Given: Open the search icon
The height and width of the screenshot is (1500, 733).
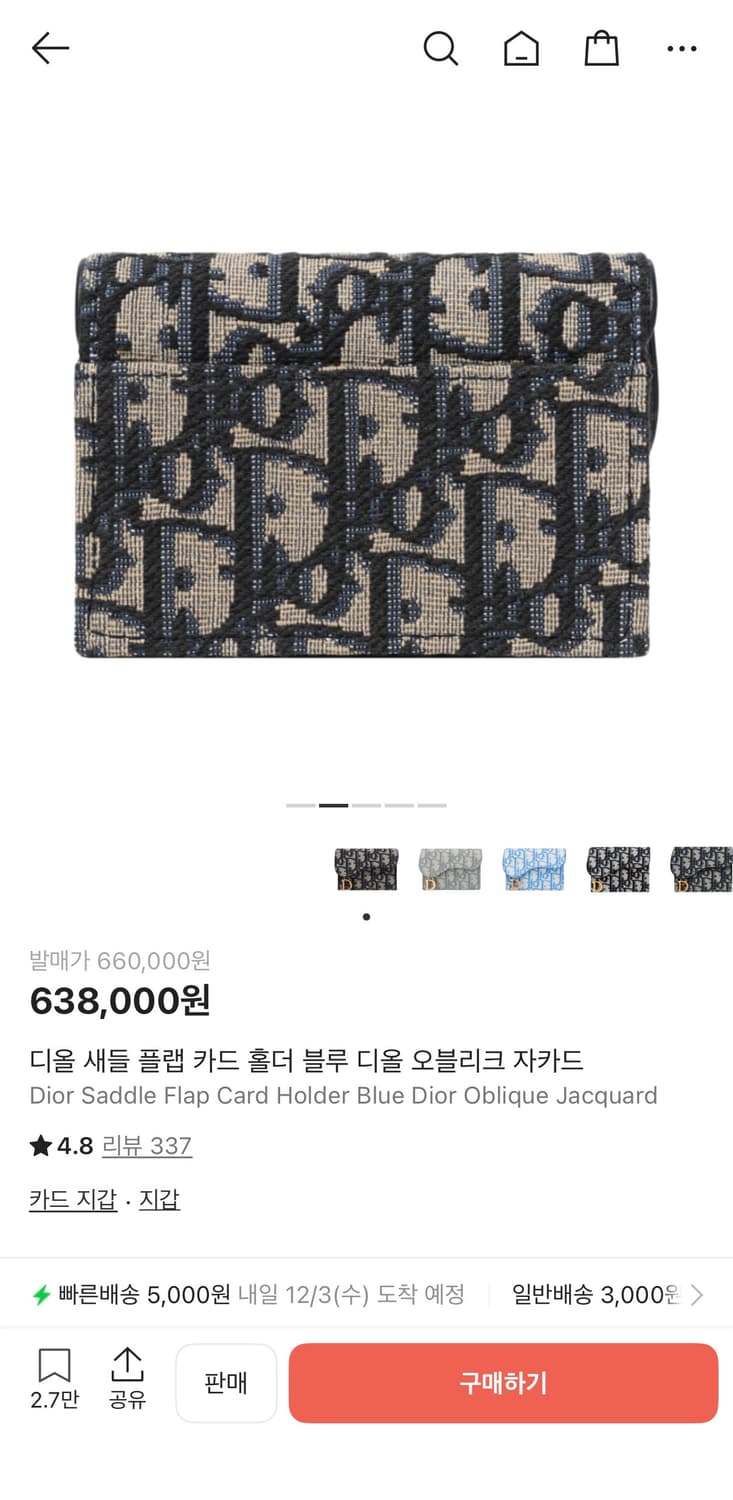Looking at the screenshot, I should click(441, 48).
